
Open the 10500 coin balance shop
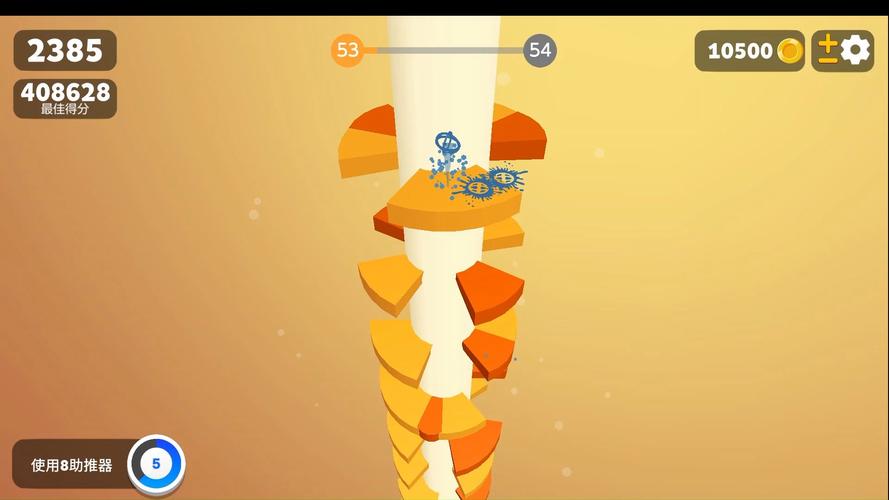click(x=752, y=51)
